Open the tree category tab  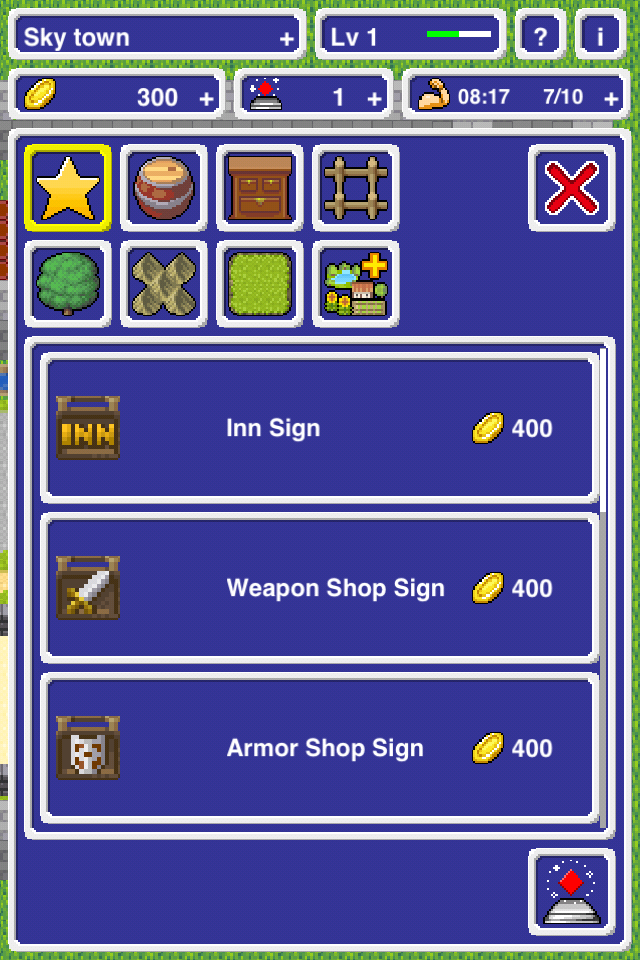68,284
